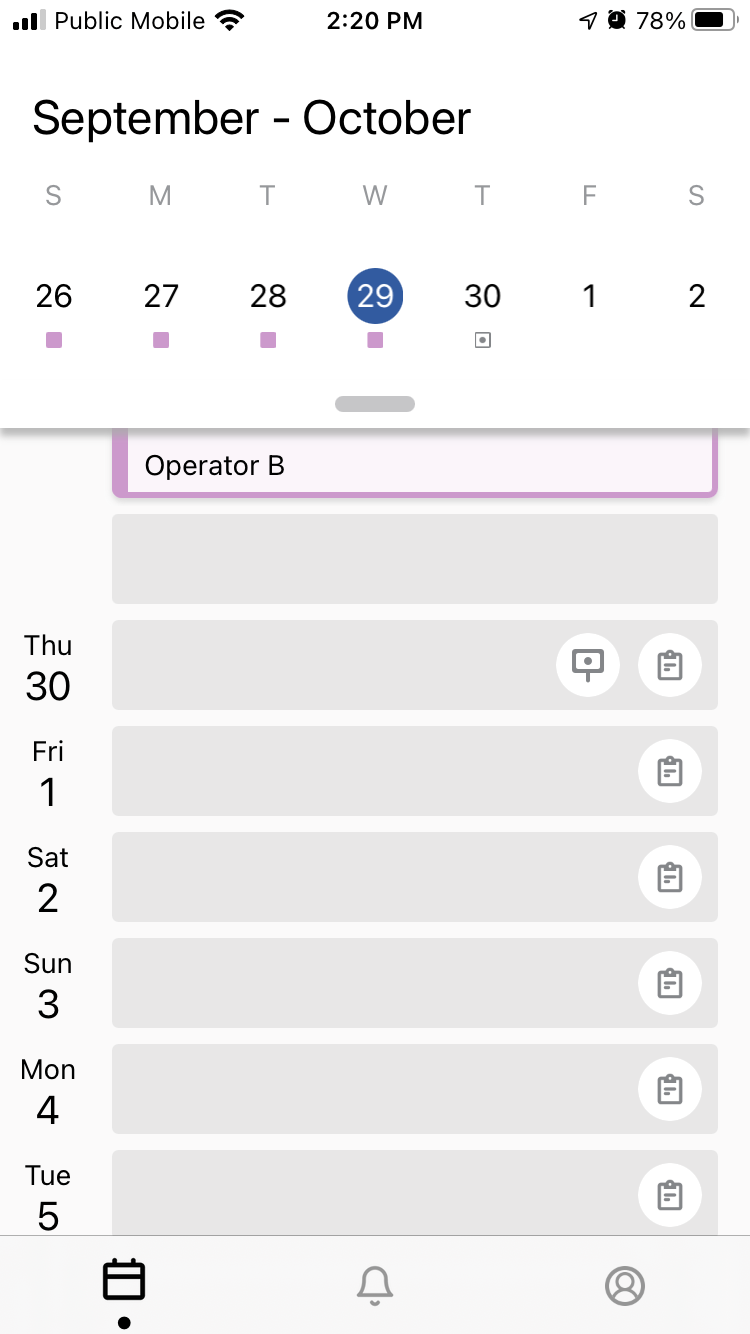Screen dimensions: 750x1334
Task: Open the clipboard for Sun 3
Action: [x=670, y=983]
